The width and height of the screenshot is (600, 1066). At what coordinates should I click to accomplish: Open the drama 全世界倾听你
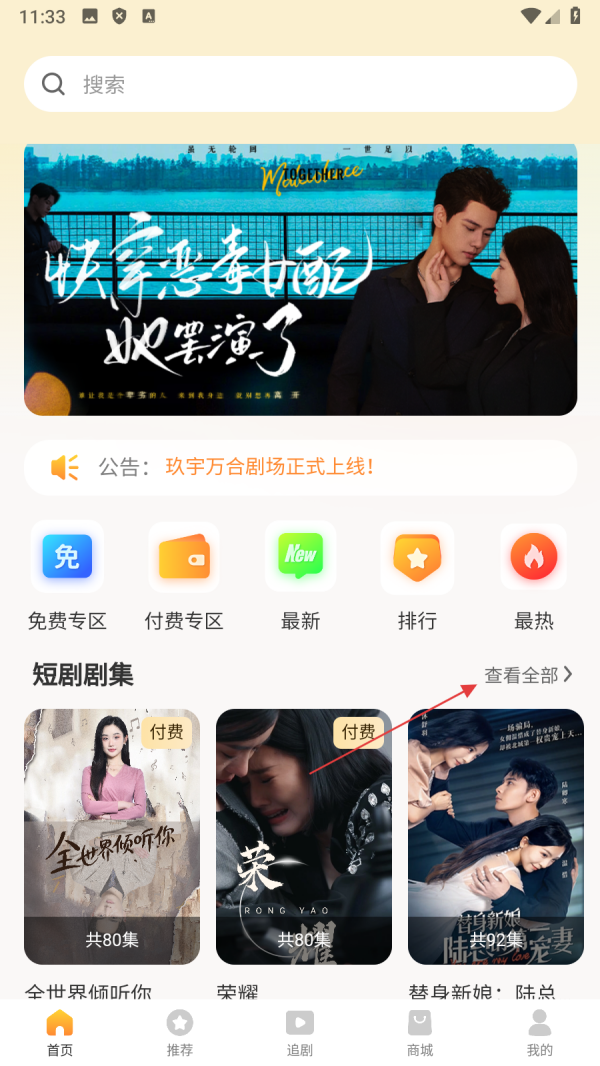click(112, 836)
